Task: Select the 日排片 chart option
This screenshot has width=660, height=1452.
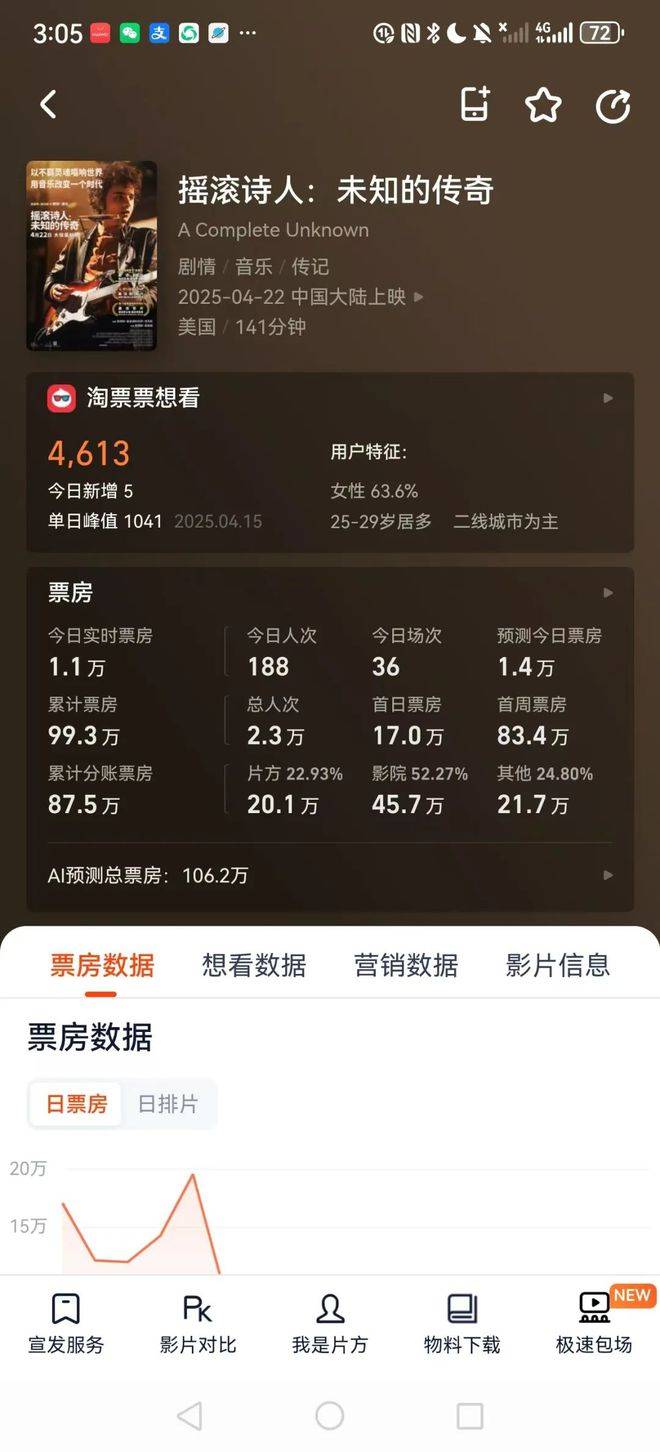Action: click(x=167, y=1104)
